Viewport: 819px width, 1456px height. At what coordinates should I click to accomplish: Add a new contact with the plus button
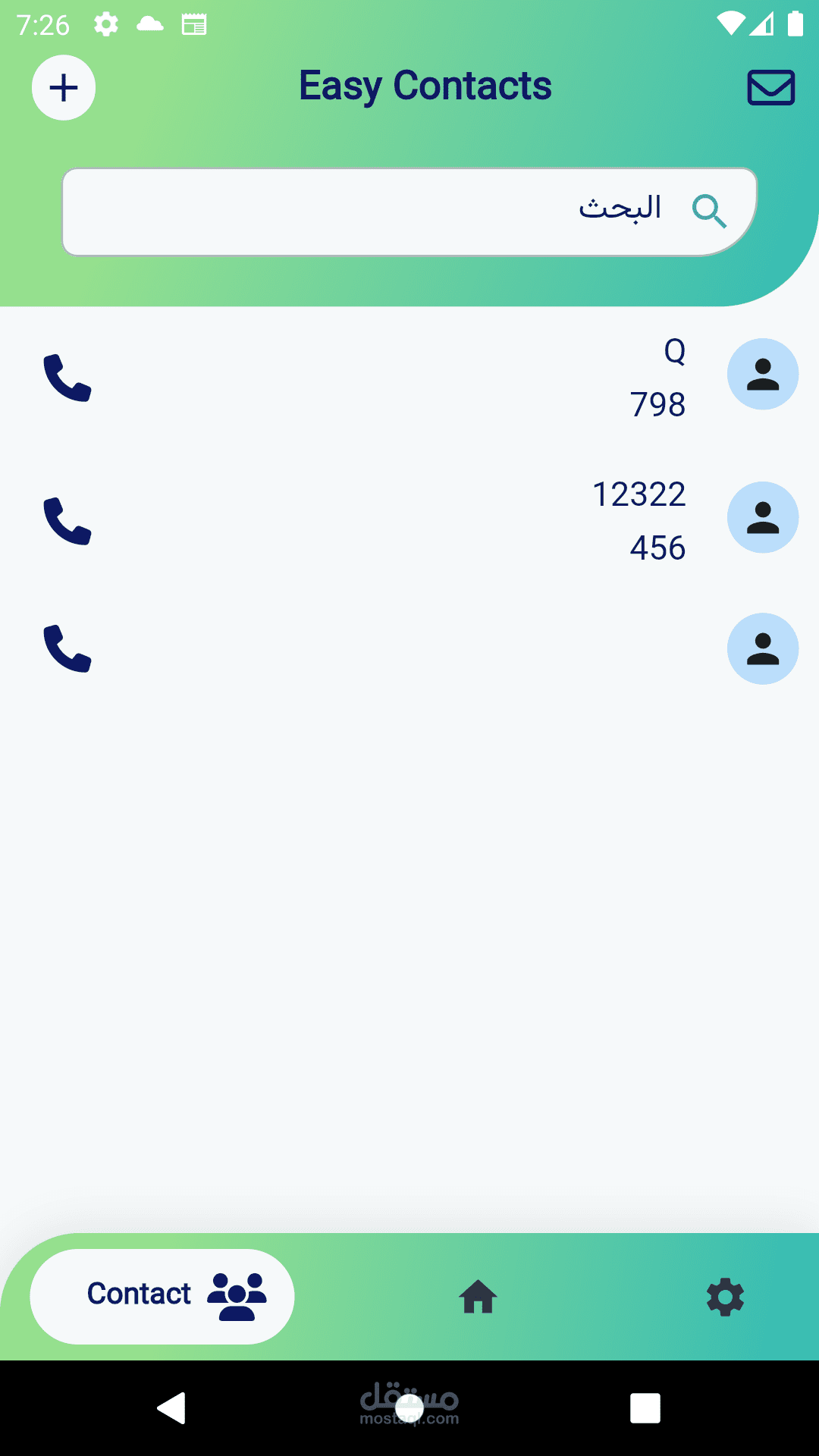[63, 87]
